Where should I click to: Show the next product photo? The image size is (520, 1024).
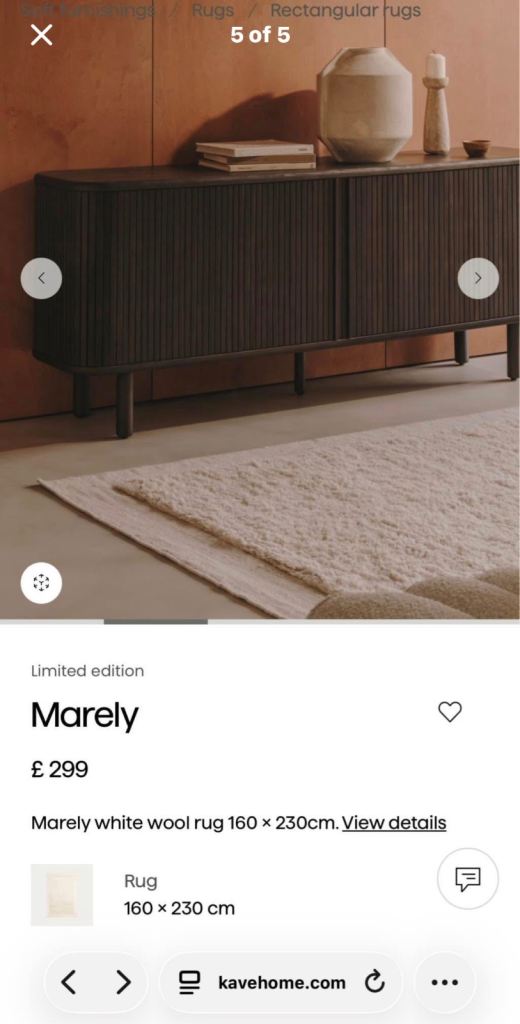(x=478, y=278)
